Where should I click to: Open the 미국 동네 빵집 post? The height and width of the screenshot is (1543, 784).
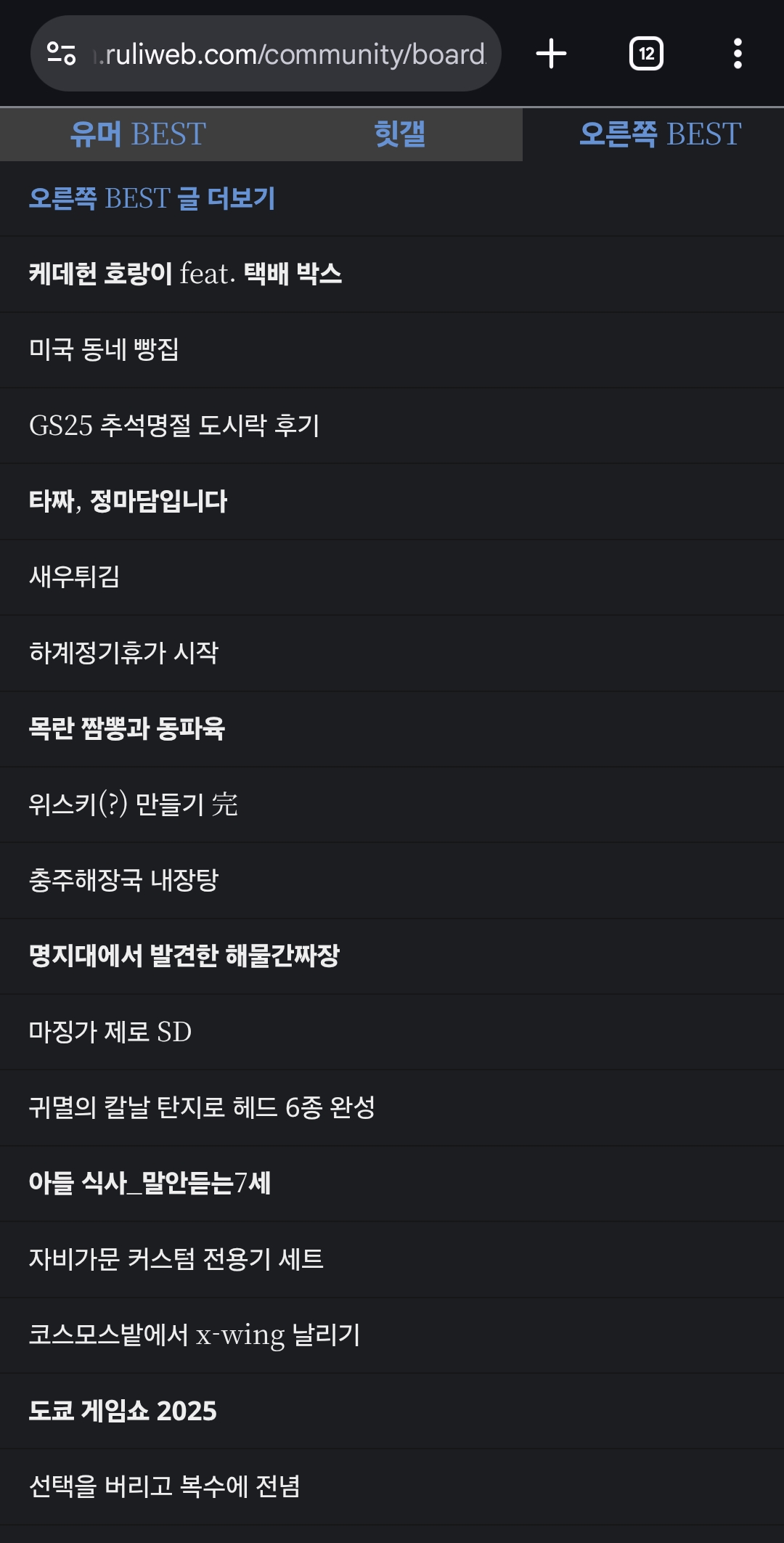pyautogui.click(x=104, y=349)
